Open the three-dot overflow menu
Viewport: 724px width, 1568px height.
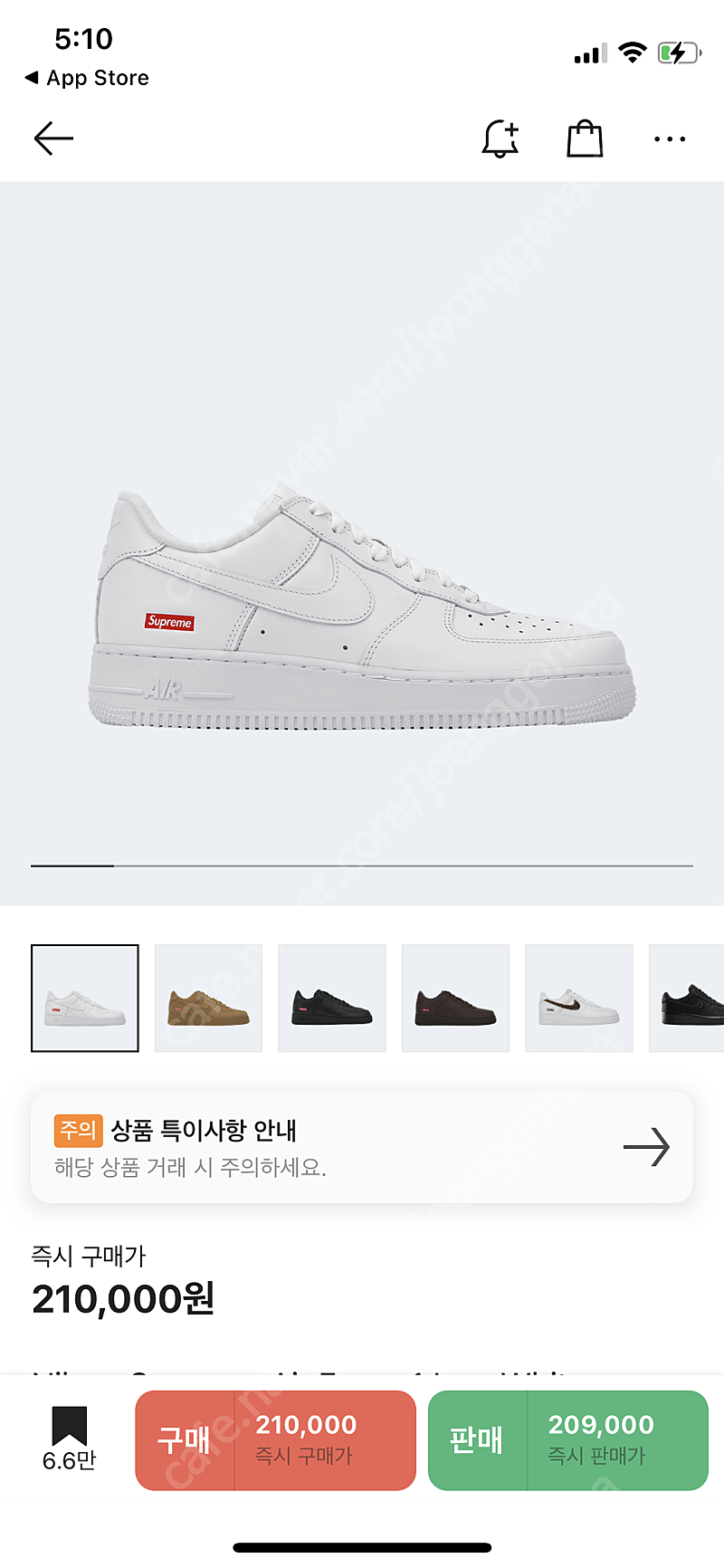pos(669,139)
